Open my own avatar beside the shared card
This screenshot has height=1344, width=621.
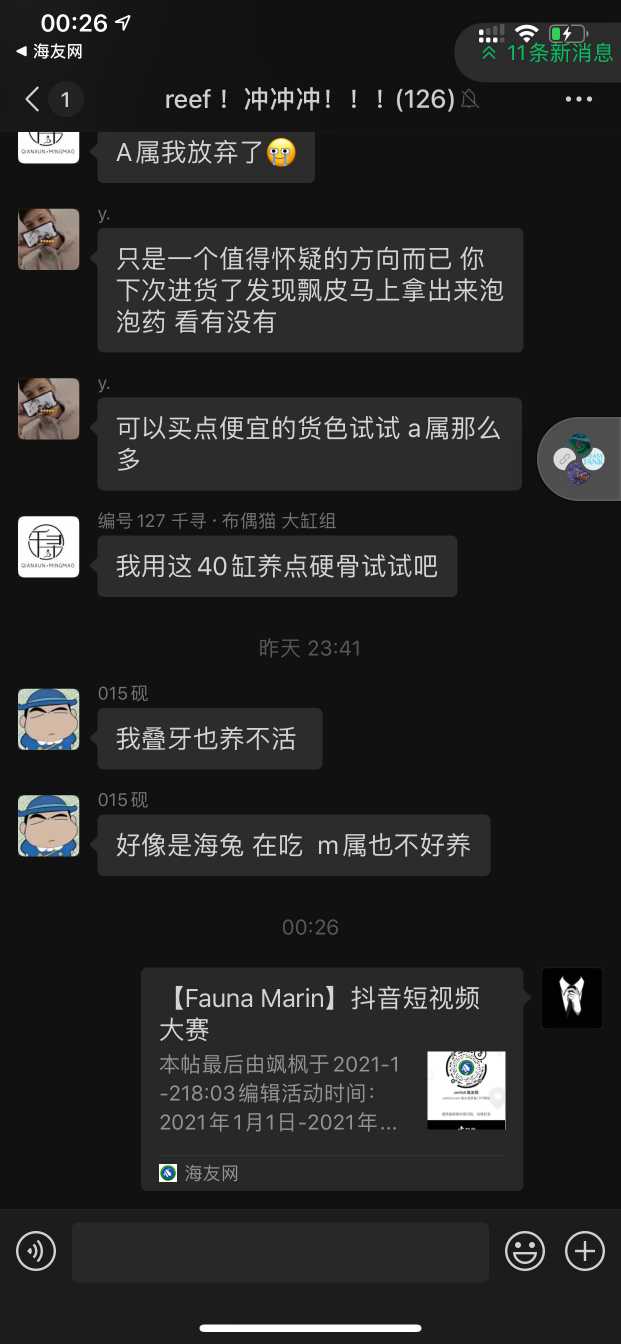click(572, 998)
